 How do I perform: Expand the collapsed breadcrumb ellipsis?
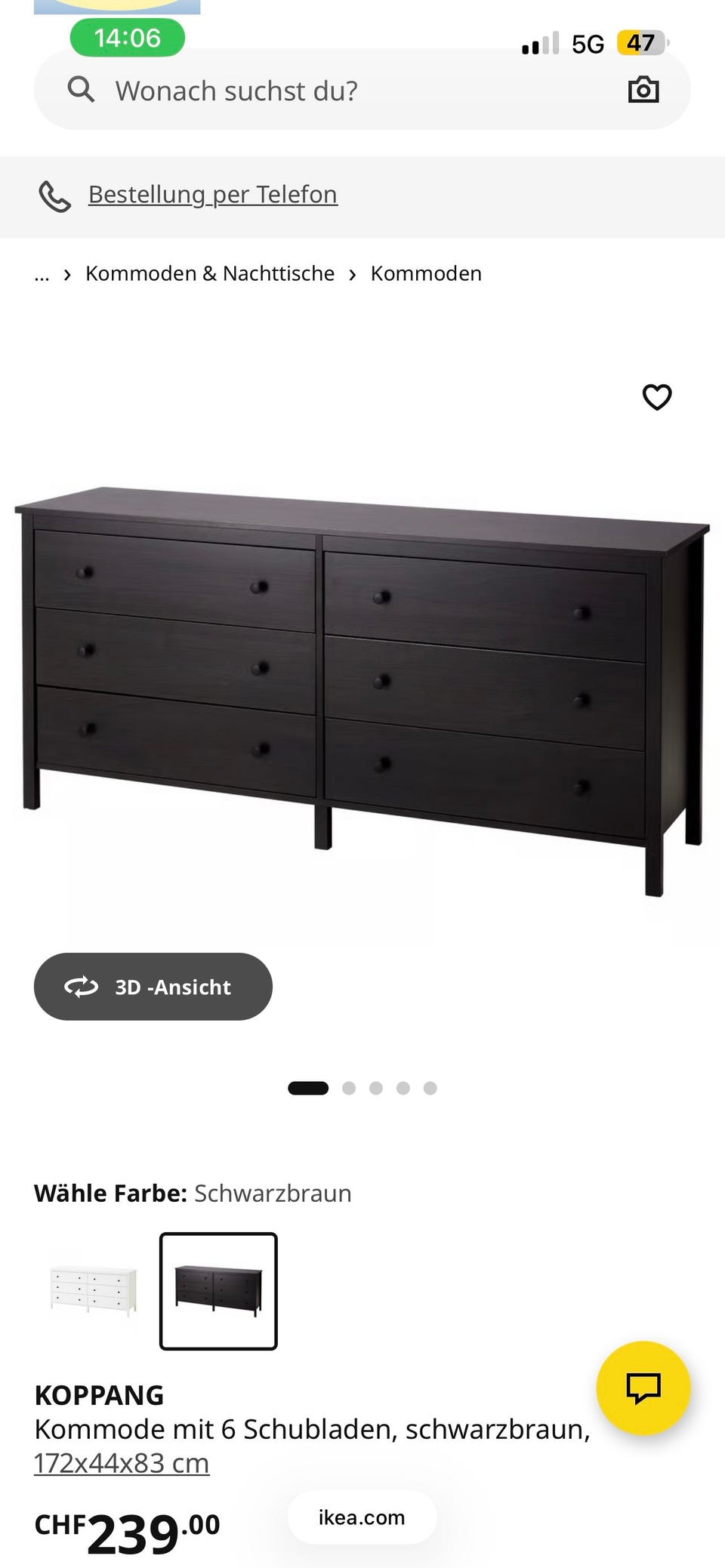pos(42,274)
